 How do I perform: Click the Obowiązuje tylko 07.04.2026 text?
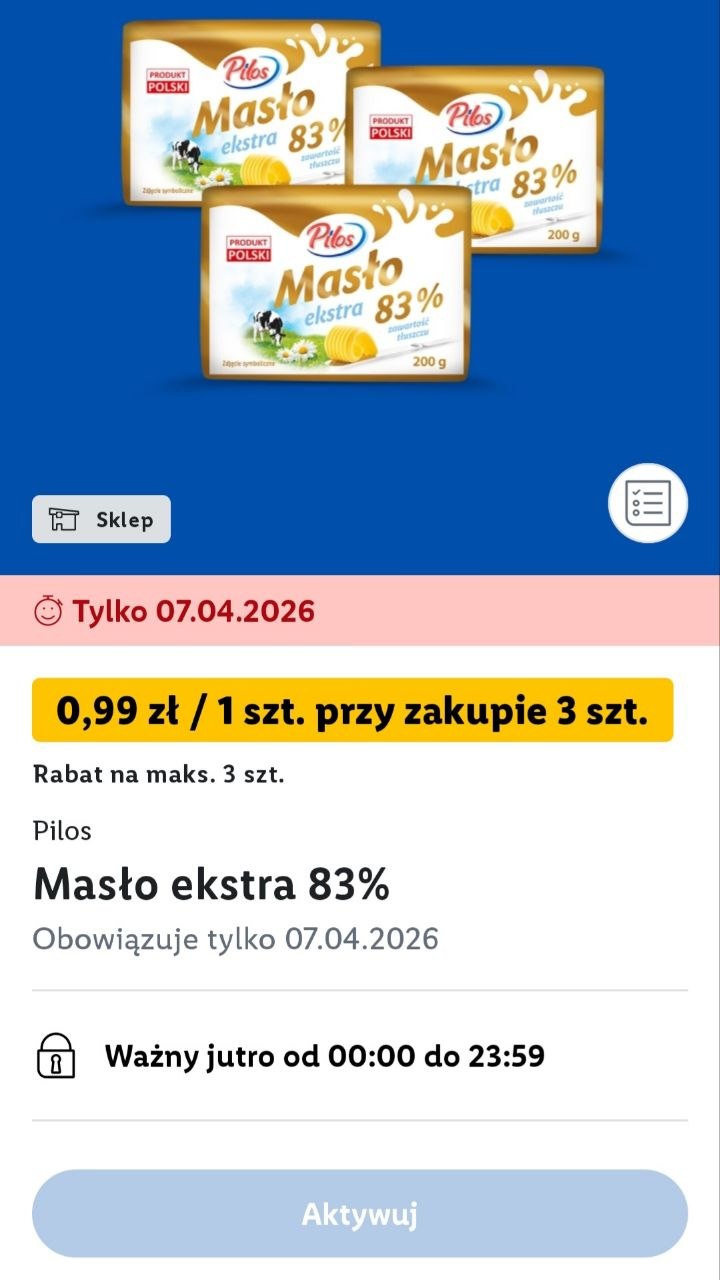236,938
